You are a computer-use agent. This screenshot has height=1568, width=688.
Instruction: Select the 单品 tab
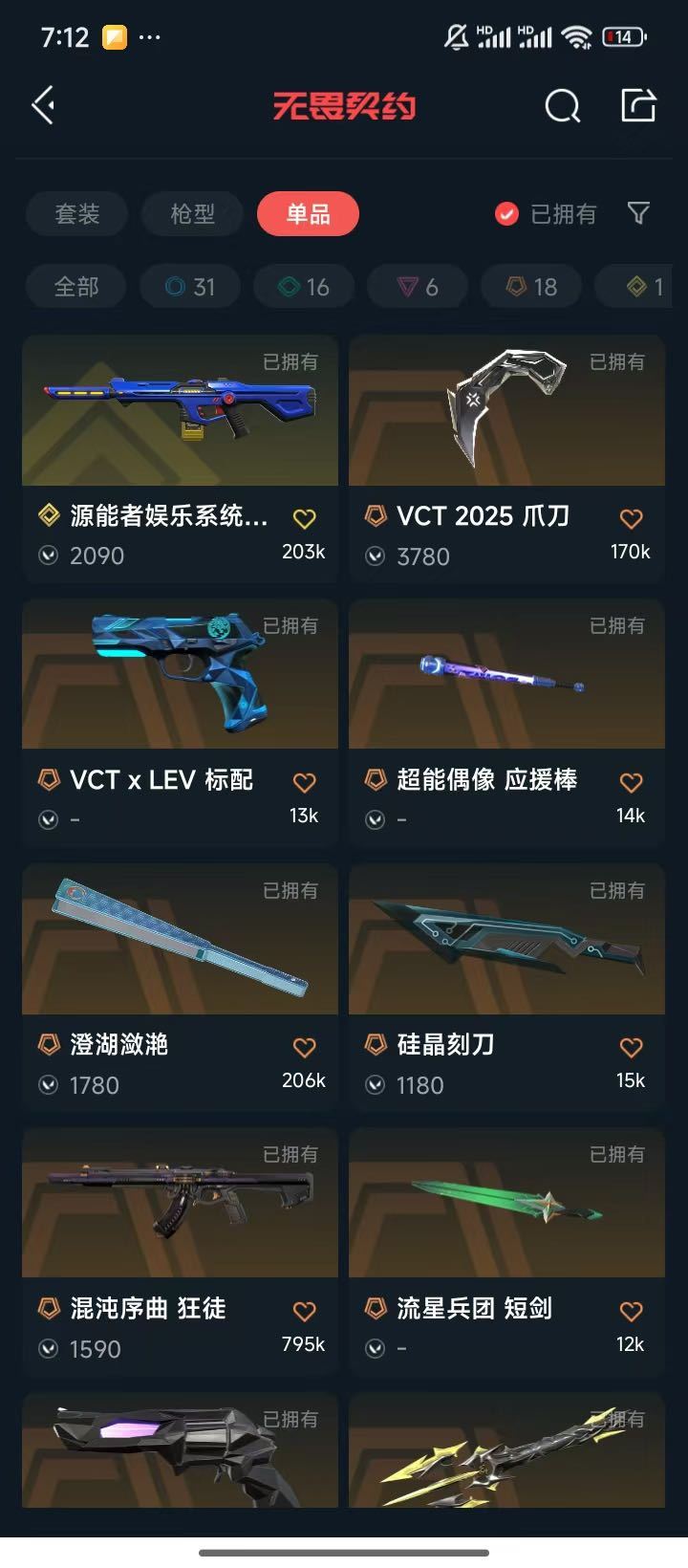tap(308, 213)
